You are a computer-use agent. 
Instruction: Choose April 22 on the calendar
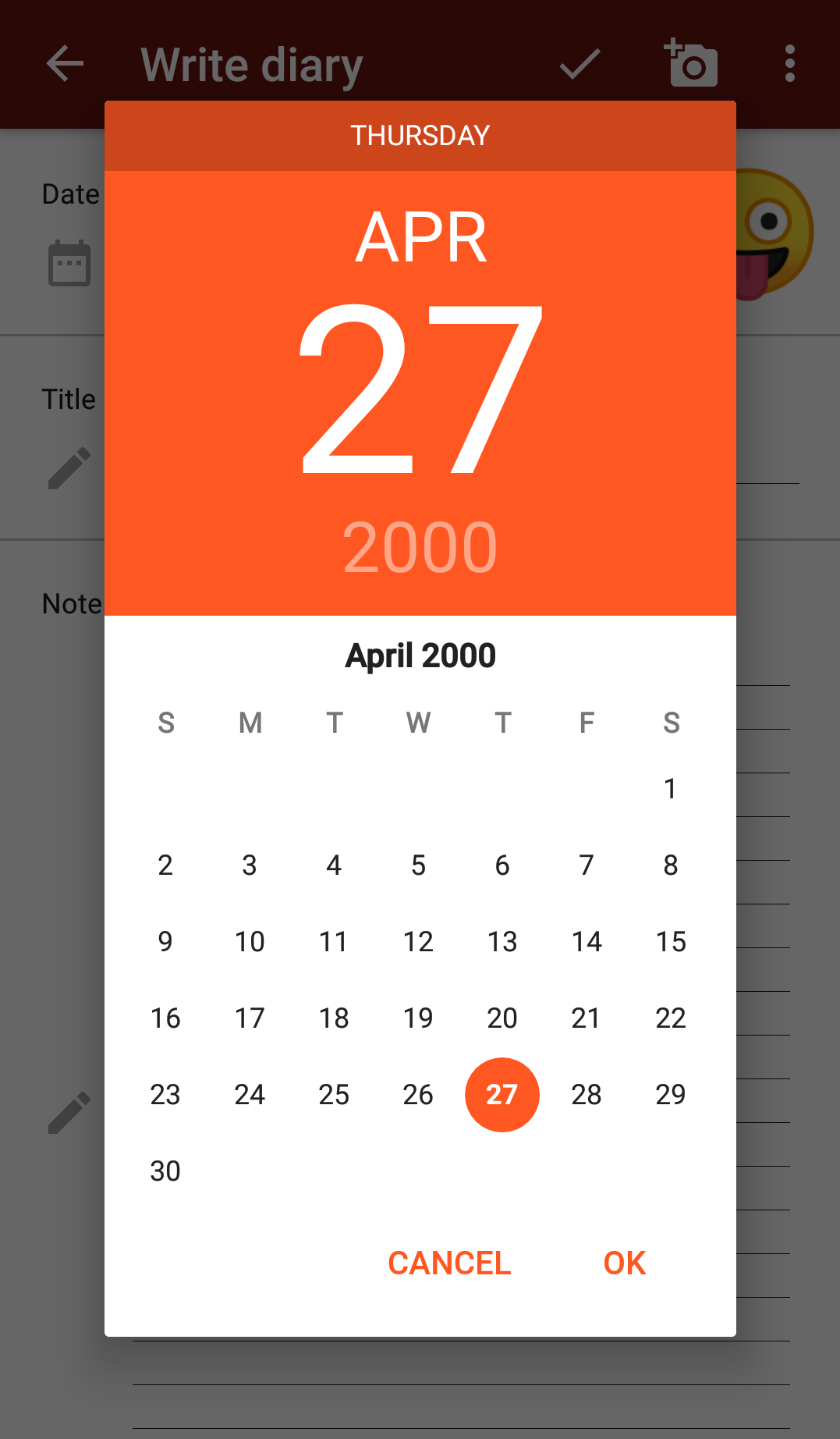[670, 1018]
